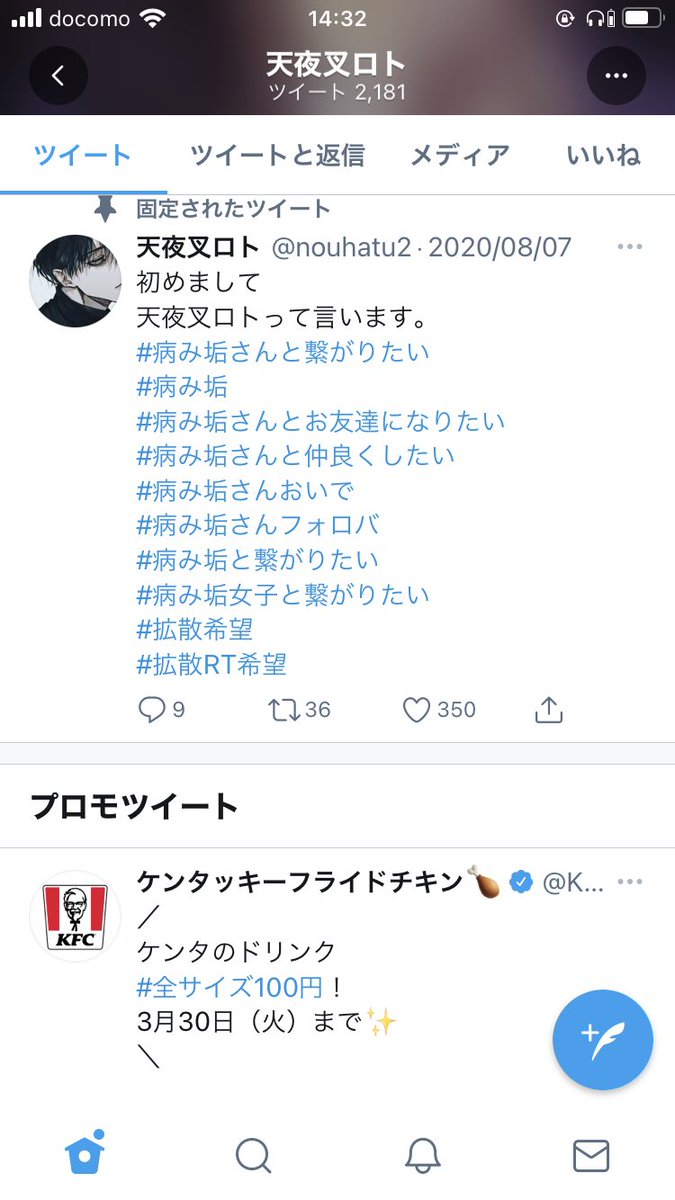Reply to the pinned tweet
Image resolution: width=675 pixels, height=1200 pixels.
point(151,710)
